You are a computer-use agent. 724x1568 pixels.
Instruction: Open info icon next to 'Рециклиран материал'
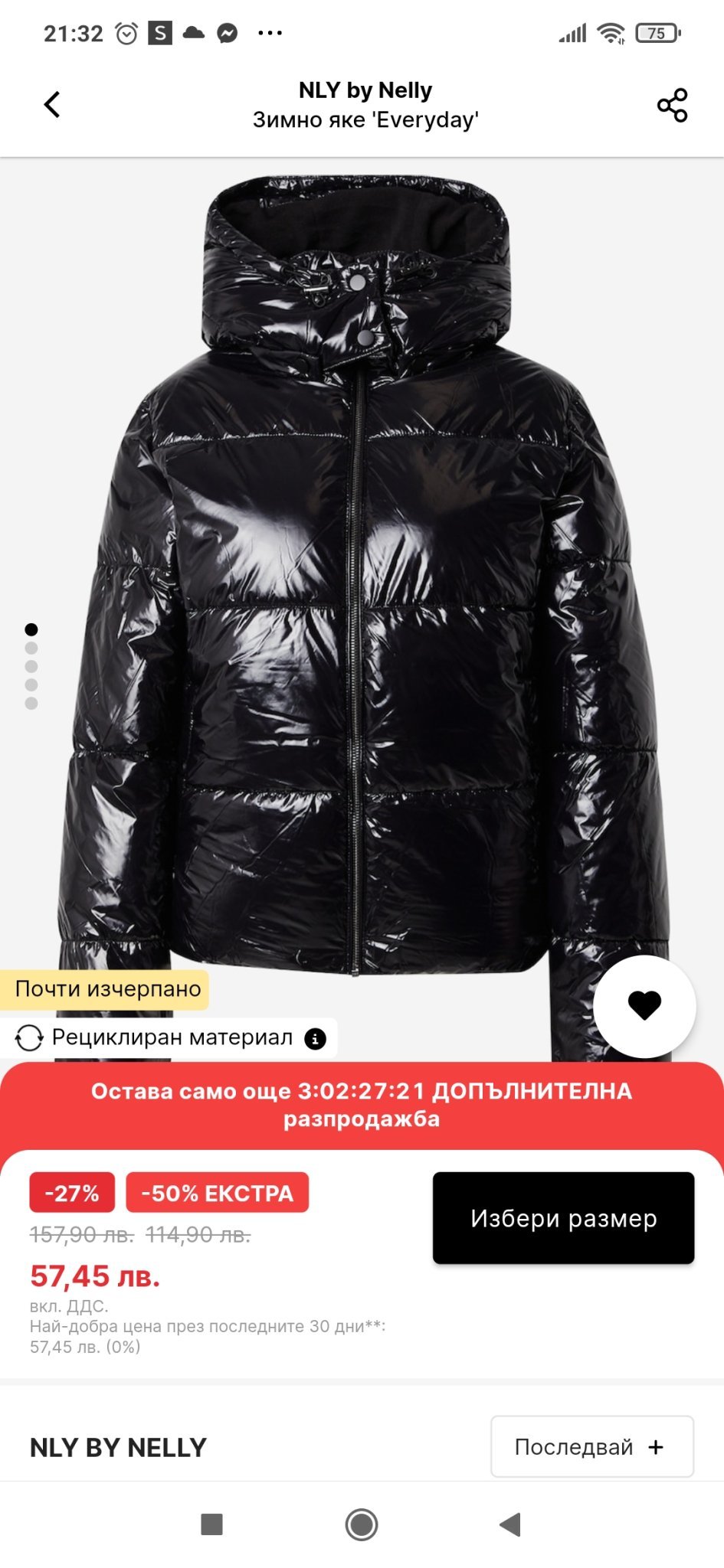(315, 1038)
